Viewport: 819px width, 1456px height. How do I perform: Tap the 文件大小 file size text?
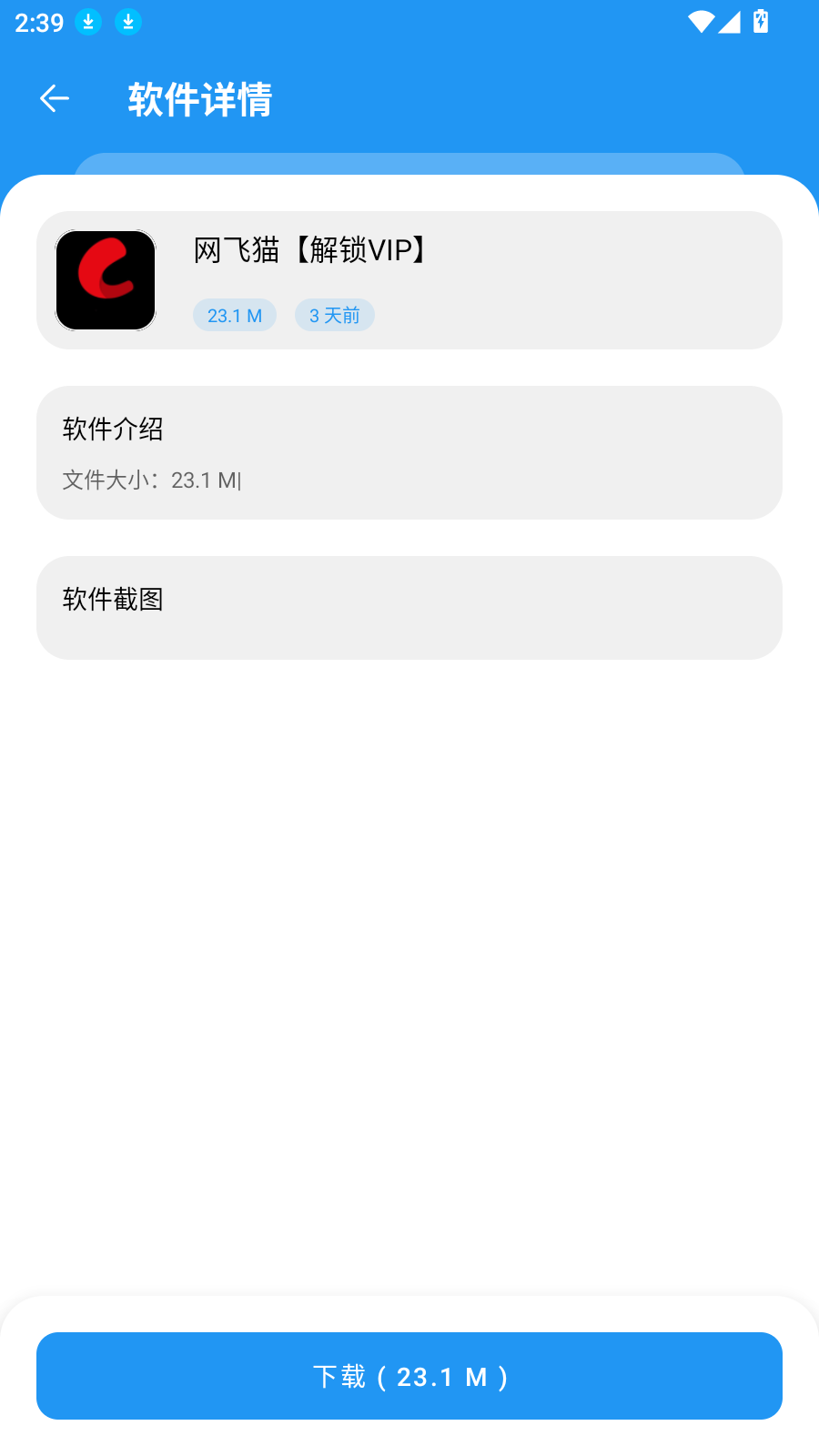(150, 480)
